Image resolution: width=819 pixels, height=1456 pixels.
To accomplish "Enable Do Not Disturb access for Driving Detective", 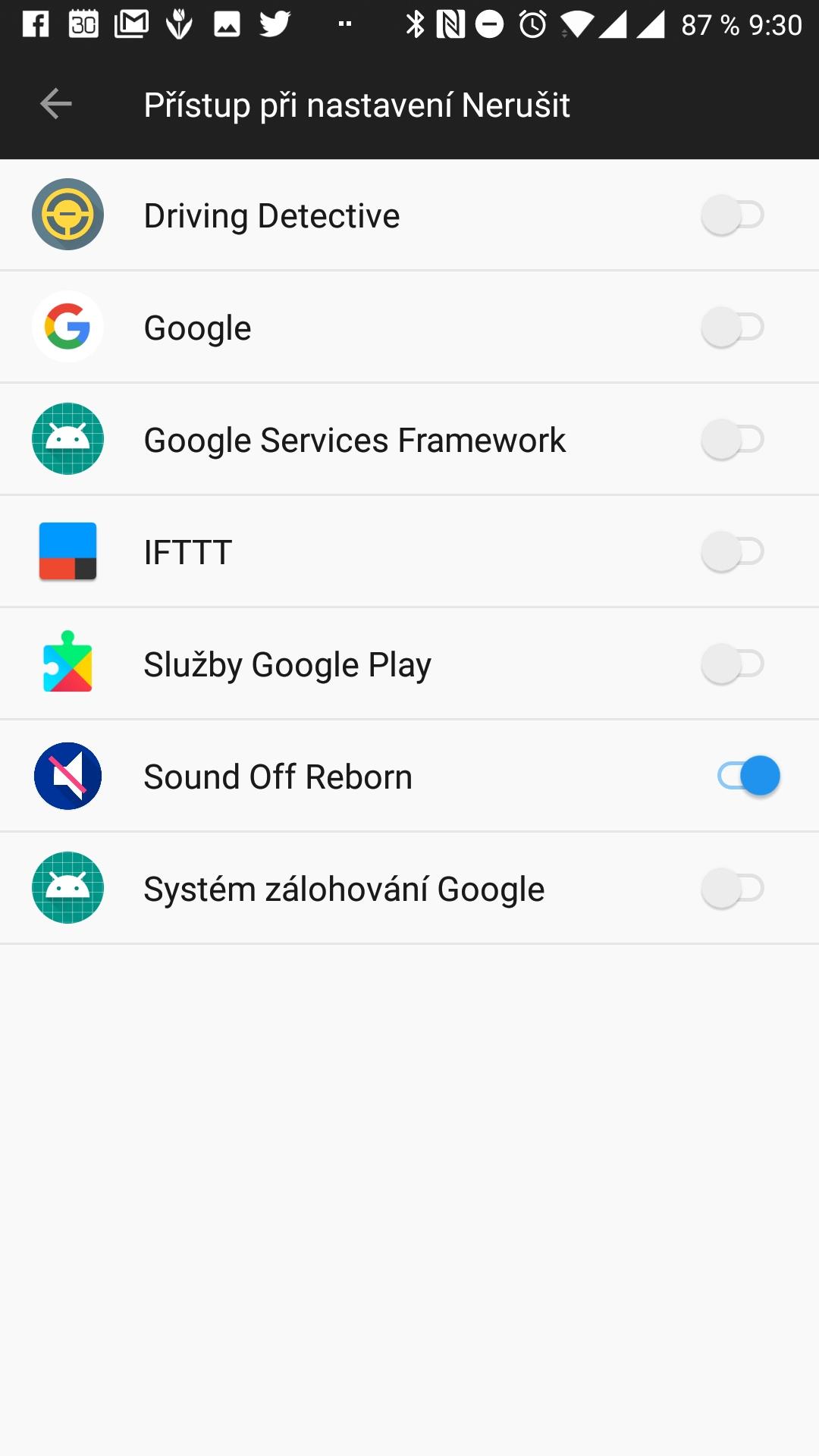I will pos(733,215).
